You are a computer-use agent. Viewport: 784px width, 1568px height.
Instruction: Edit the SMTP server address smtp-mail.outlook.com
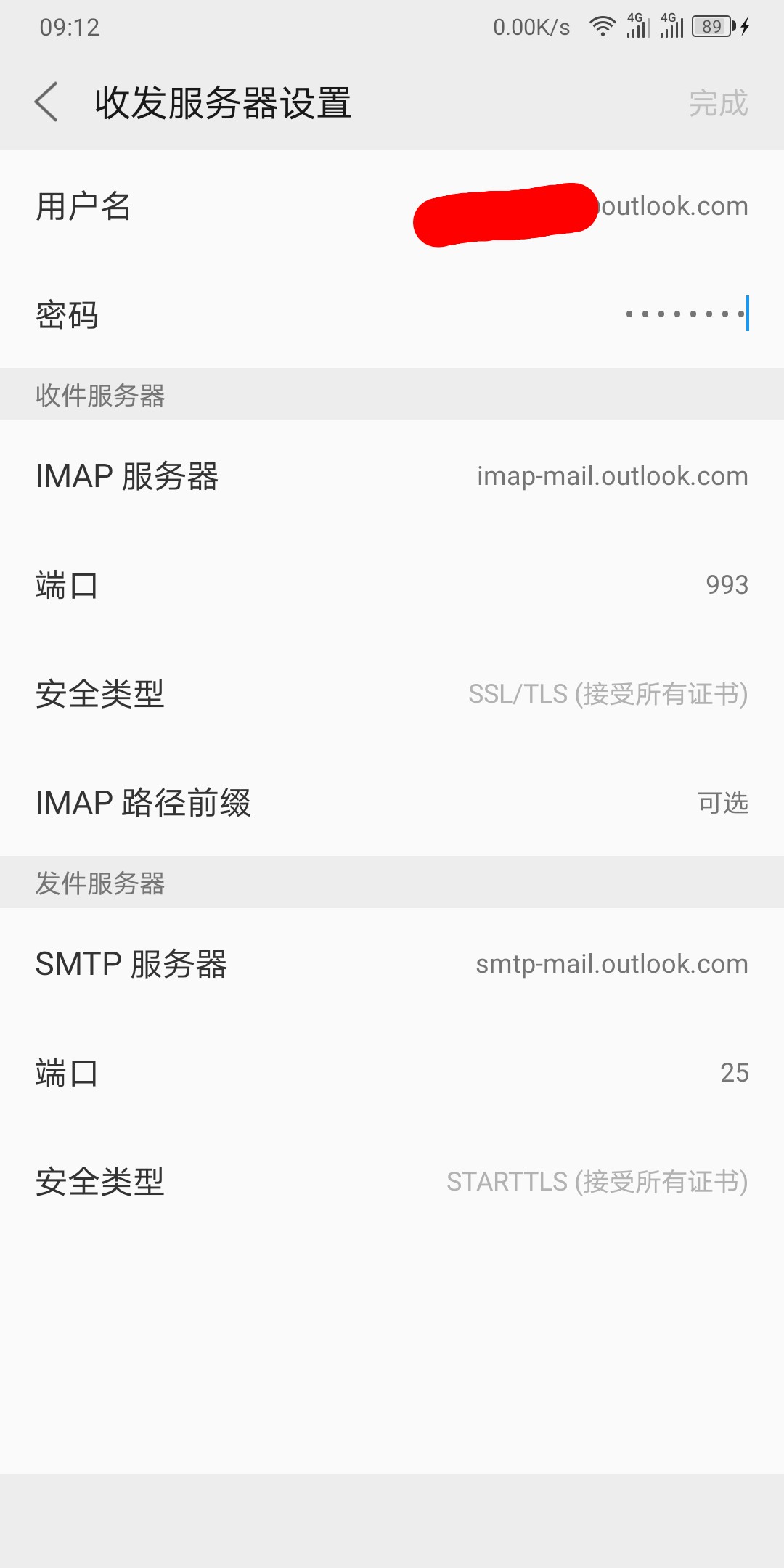click(x=611, y=963)
